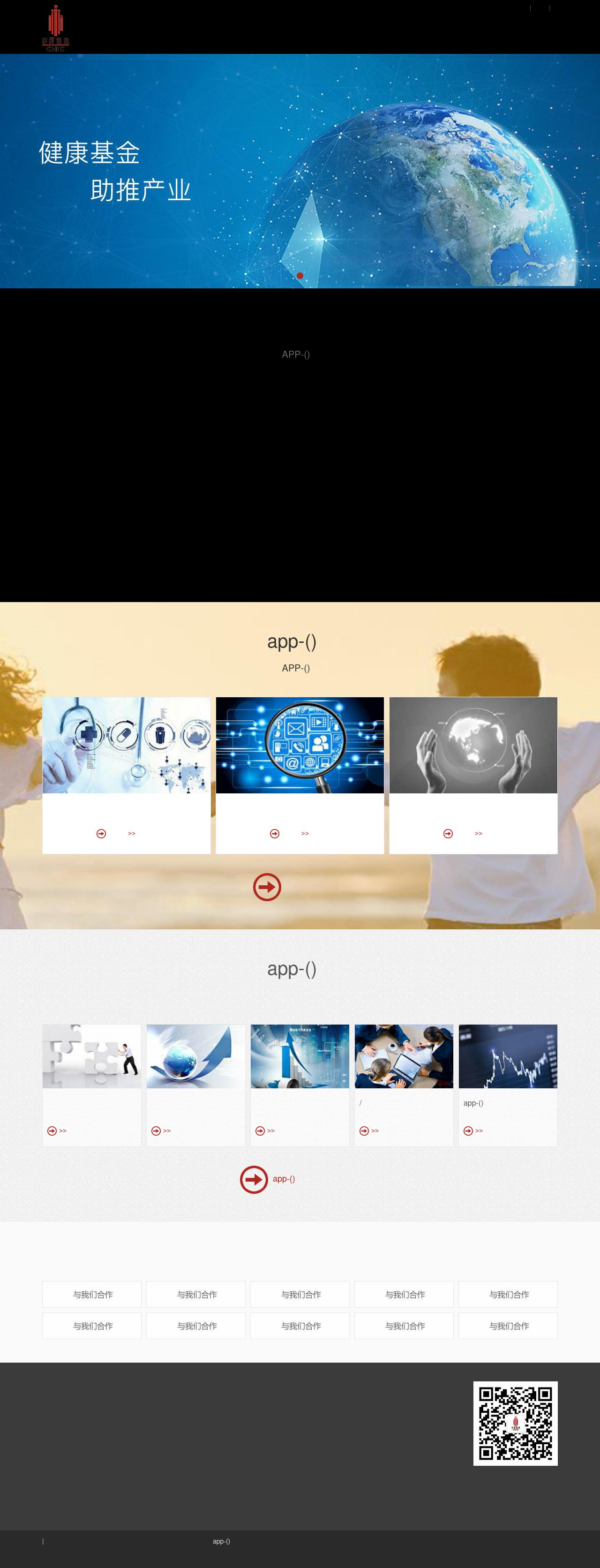This screenshot has height=1568, width=600.
Task: Tap the large red arrow below the three cards
Action: [267, 887]
